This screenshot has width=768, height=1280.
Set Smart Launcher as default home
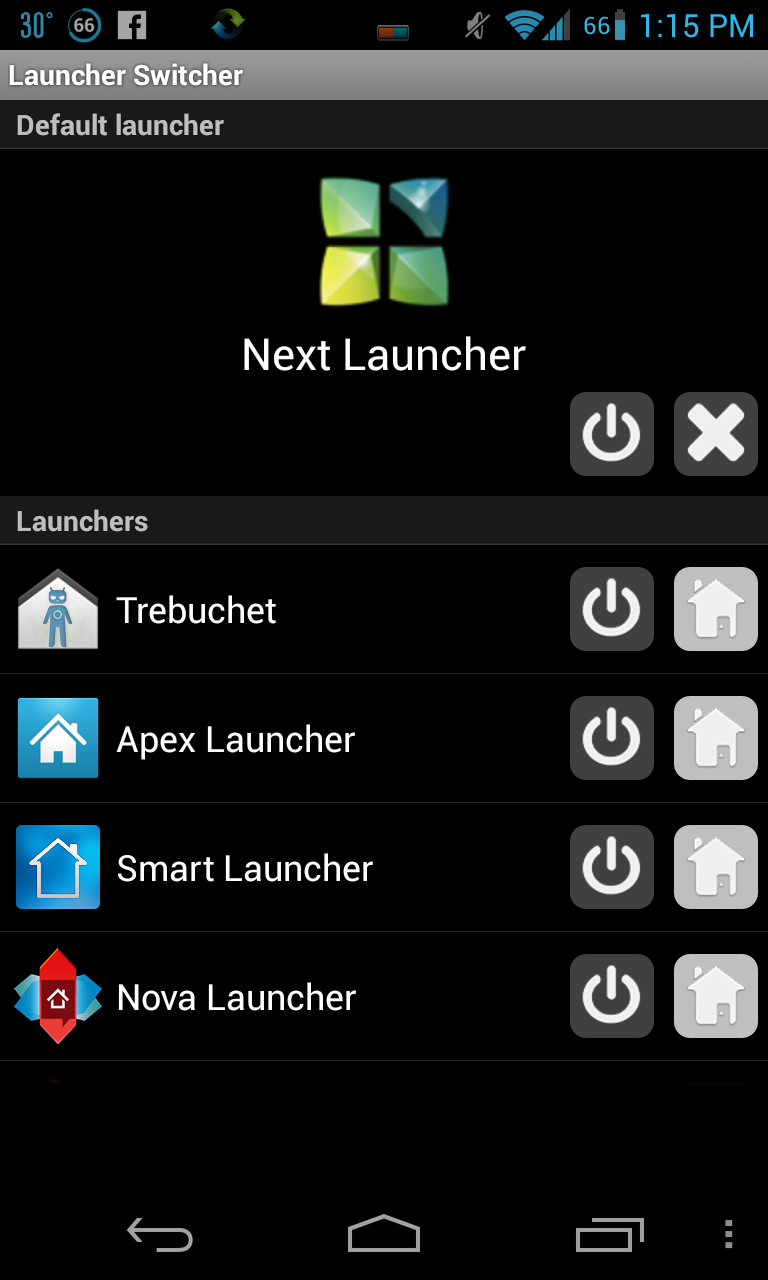[x=715, y=867]
